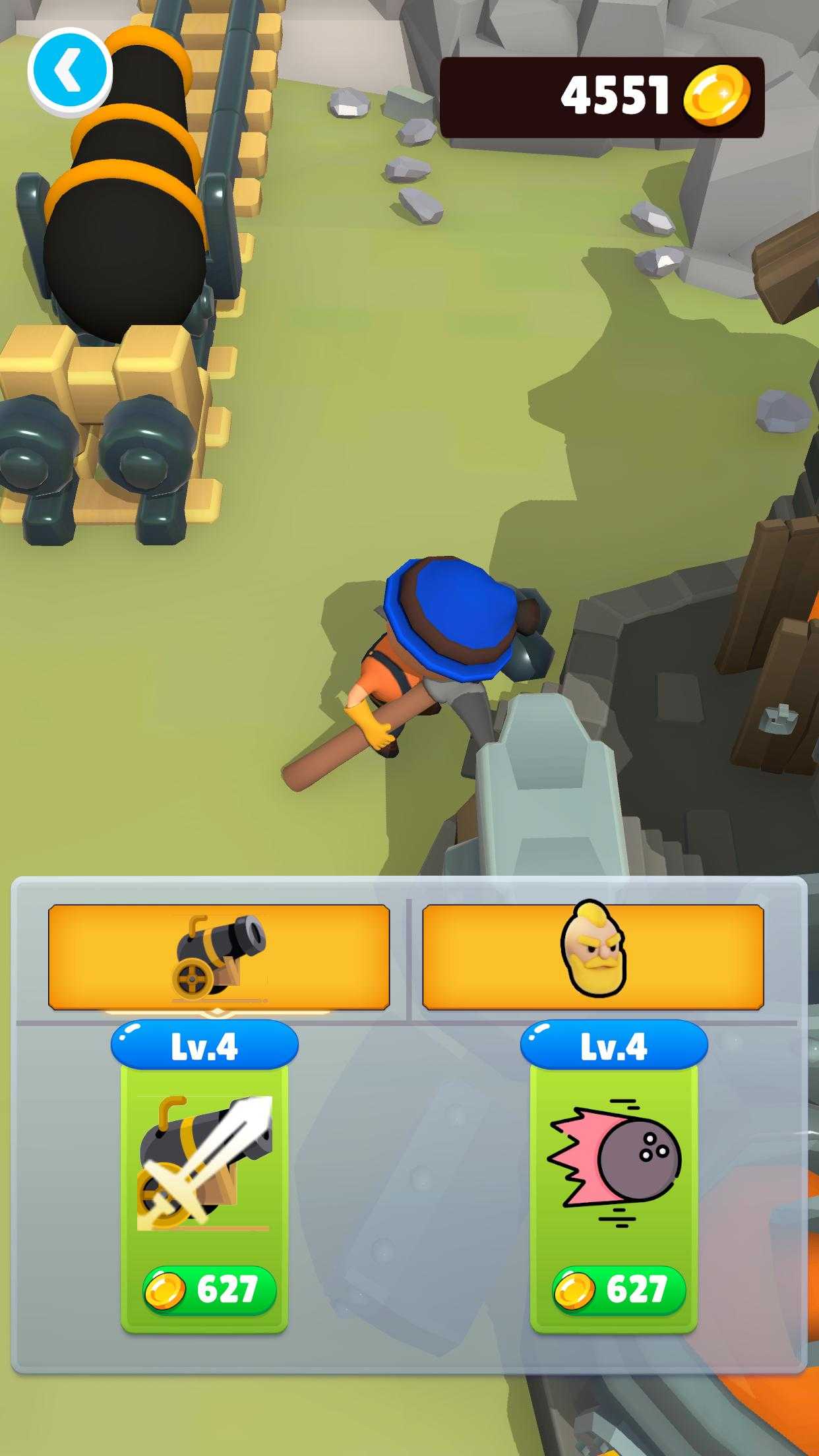The height and width of the screenshot is (1456, 819).
Task: Buy the flaming cannonball upgrade for 627
Action: pos(618,1290)
